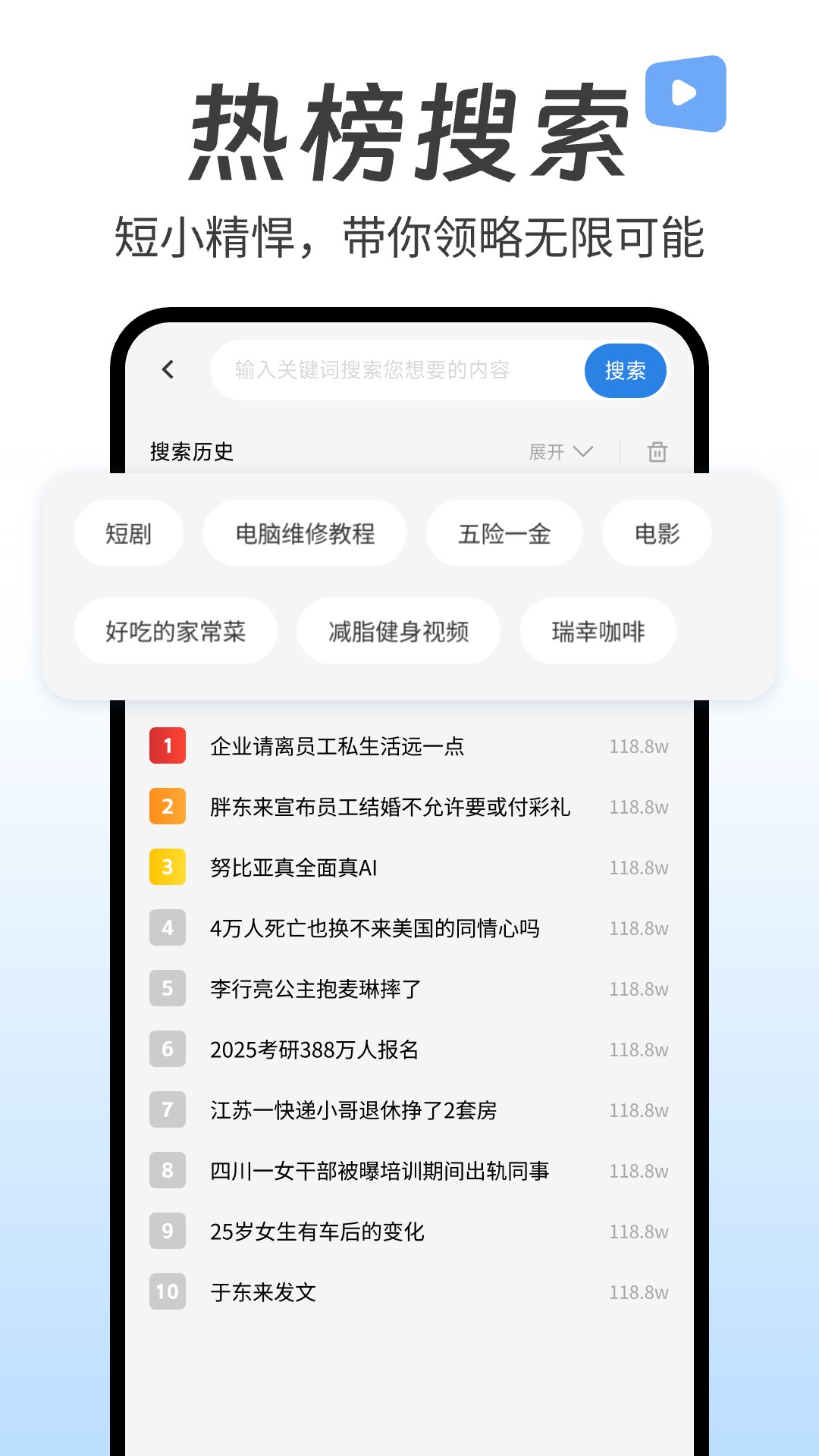Click the rank 5 number icon

click(x=168, y=988)
